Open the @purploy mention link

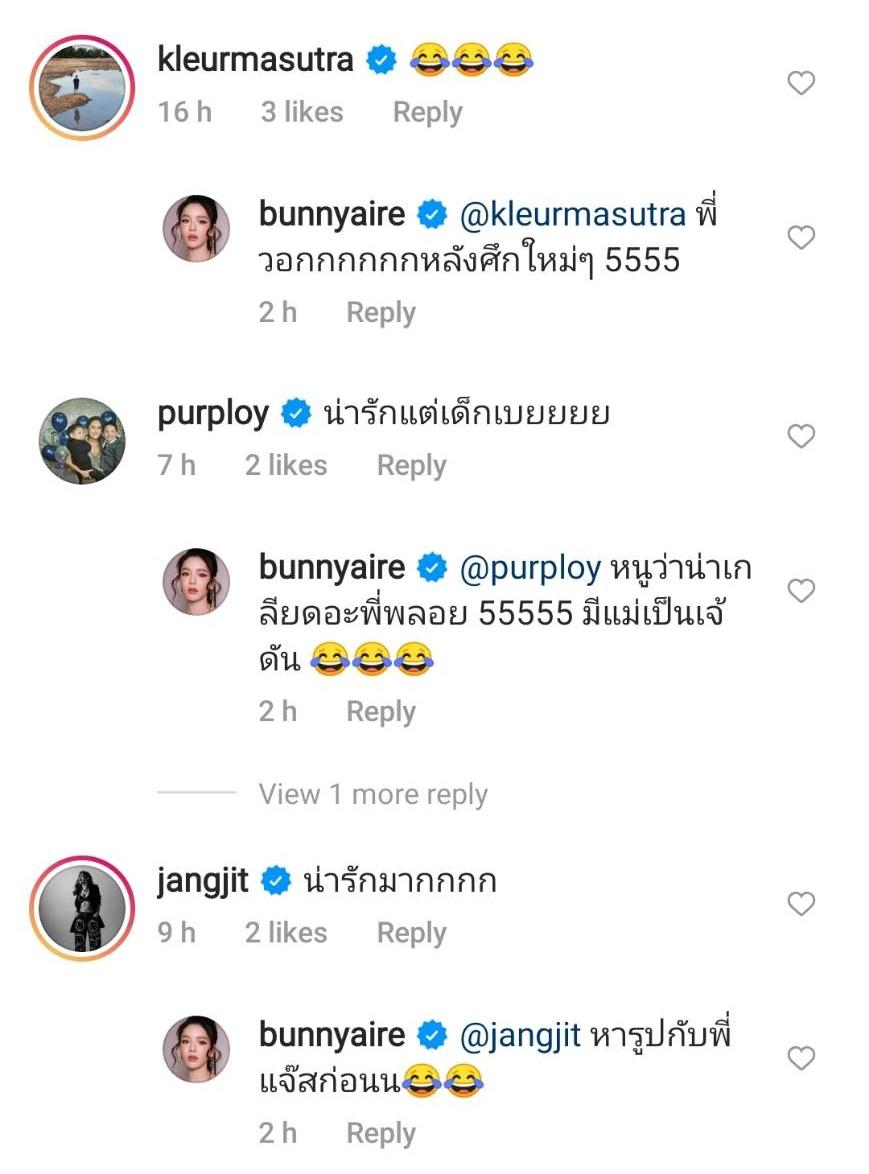530,568
